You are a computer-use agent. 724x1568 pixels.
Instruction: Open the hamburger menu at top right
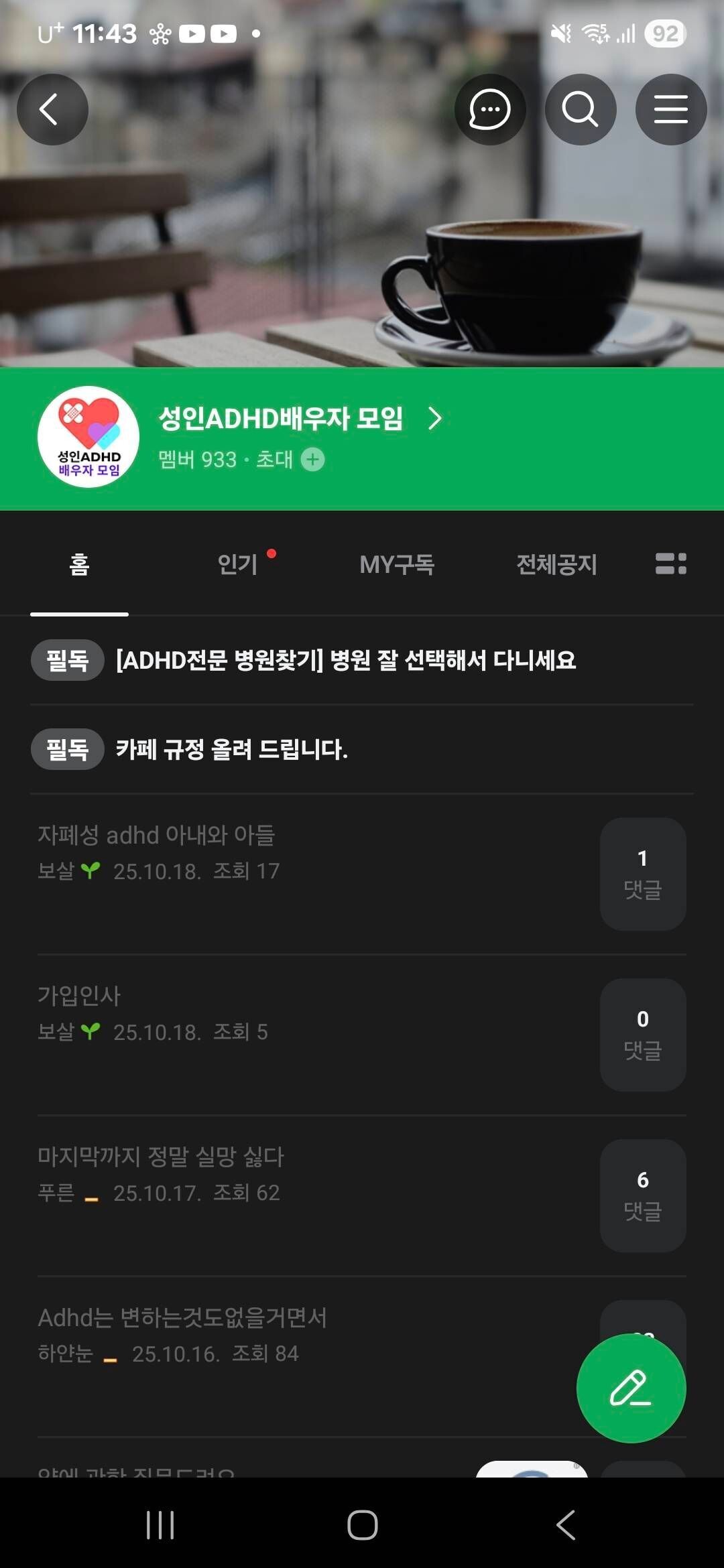[x=671, y=109]
